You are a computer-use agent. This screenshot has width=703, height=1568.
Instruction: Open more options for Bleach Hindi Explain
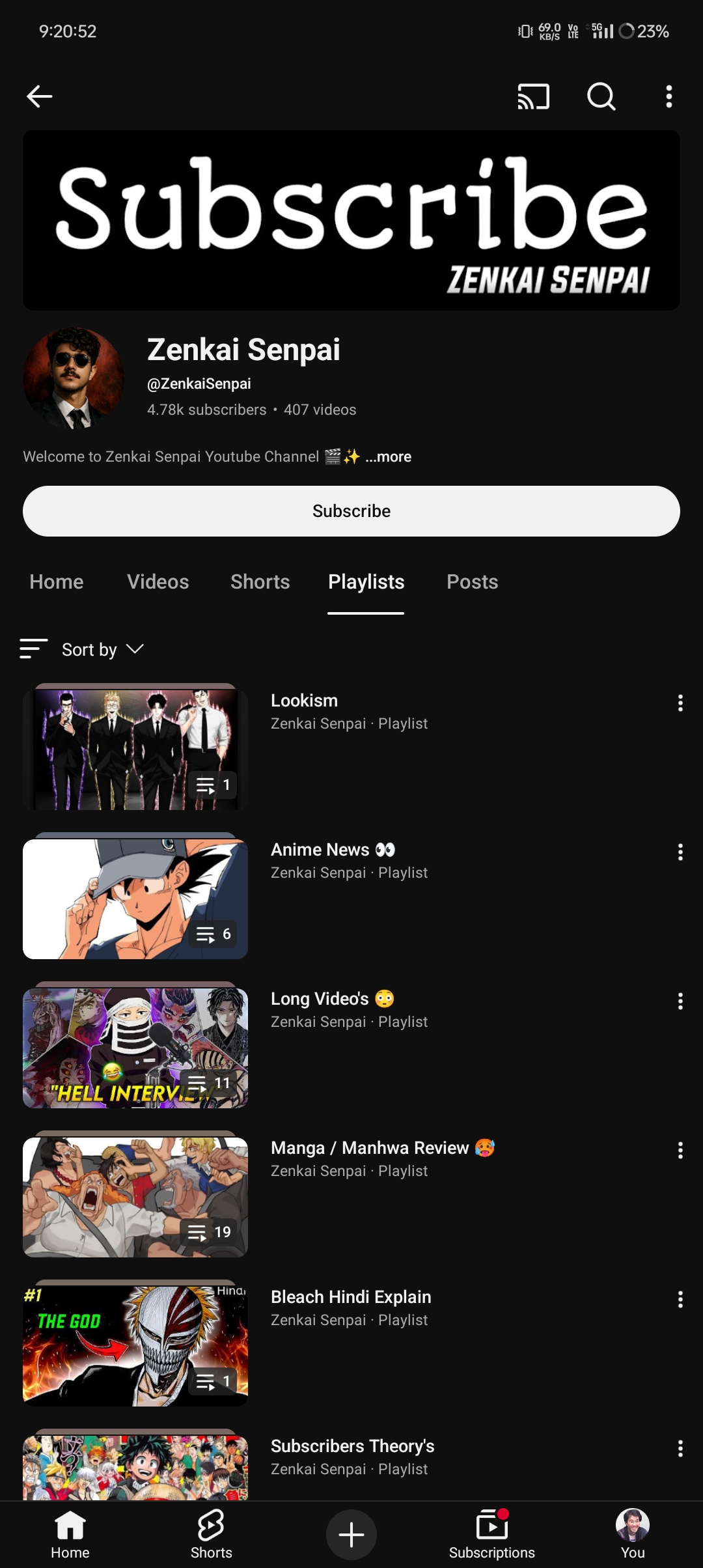(x=680, y=1300)
